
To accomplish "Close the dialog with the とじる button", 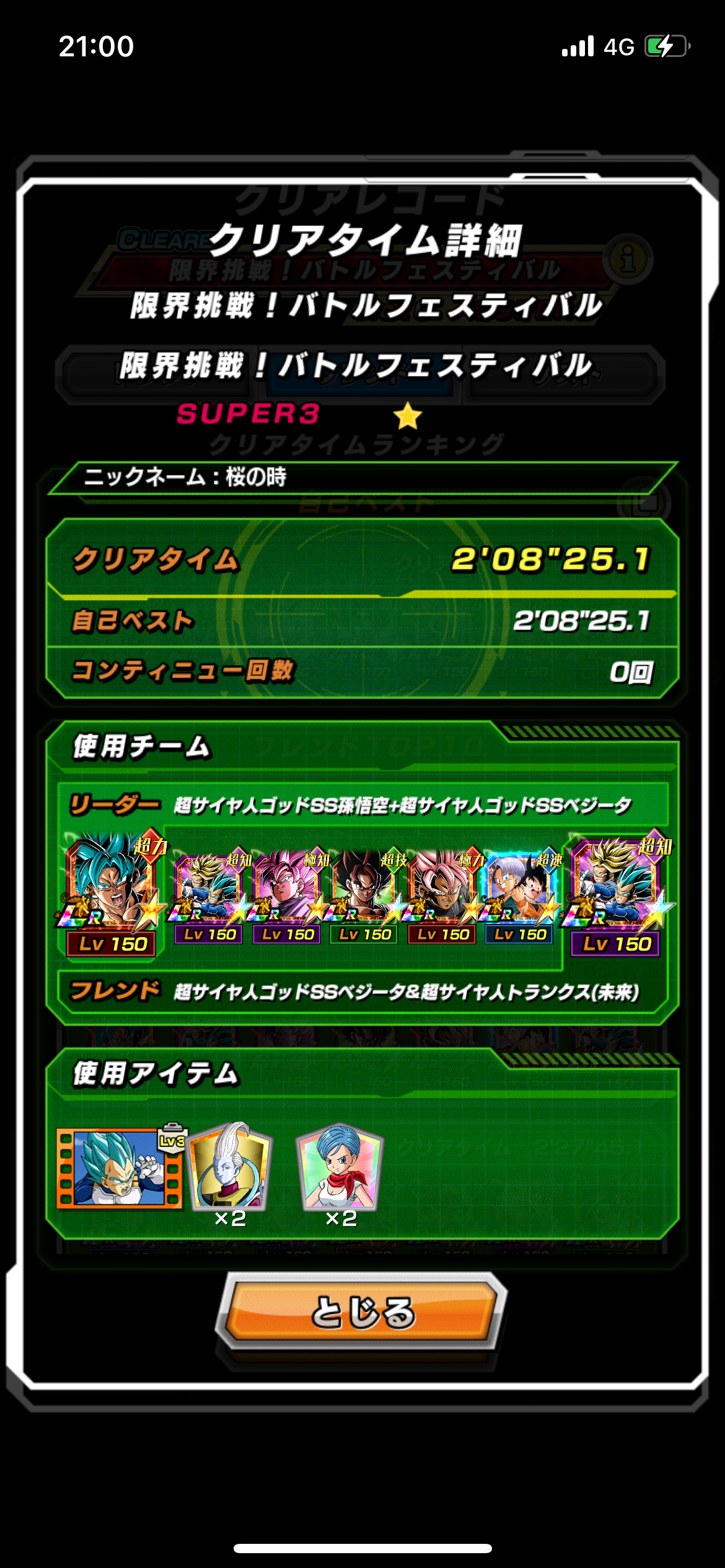I will 362,1310.
